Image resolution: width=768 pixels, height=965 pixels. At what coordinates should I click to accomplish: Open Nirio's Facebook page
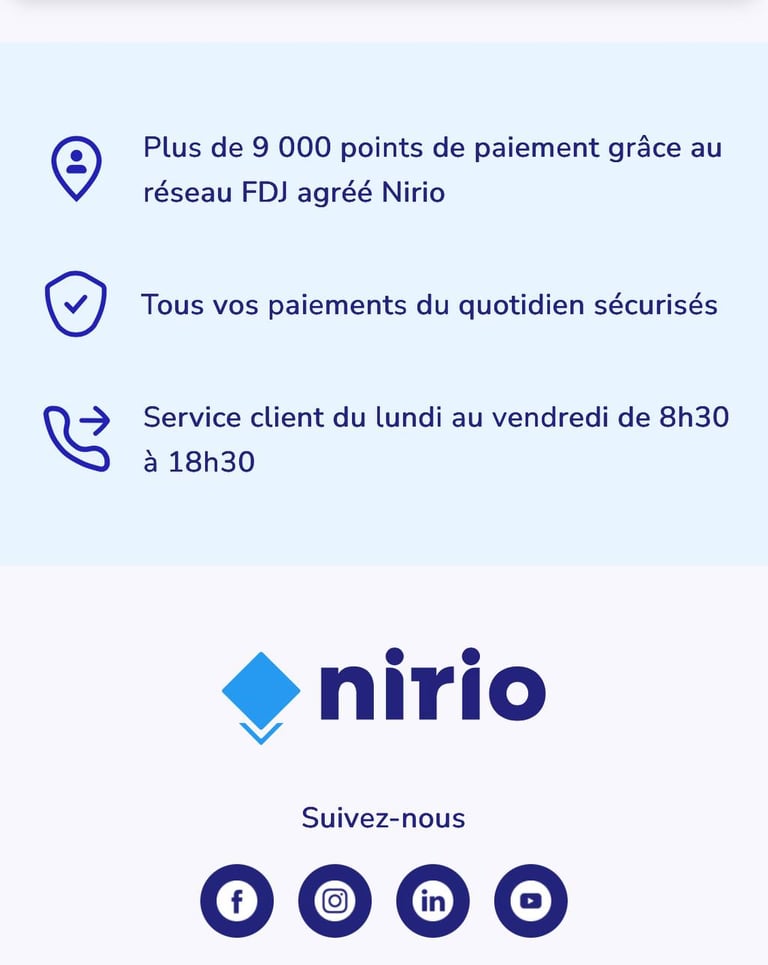(x=237, y=901)
